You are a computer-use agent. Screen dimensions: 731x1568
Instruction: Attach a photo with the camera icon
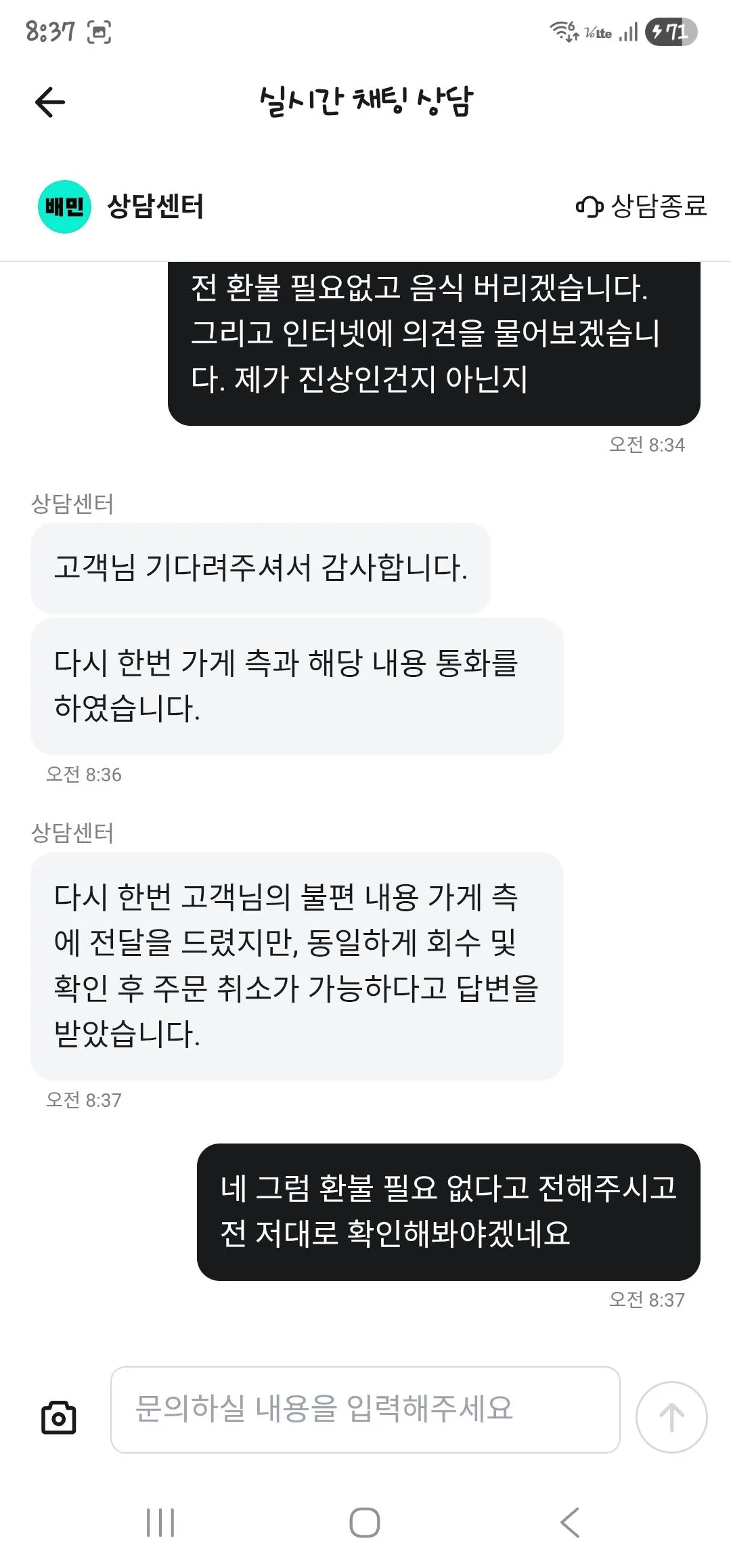[59, 1417]
